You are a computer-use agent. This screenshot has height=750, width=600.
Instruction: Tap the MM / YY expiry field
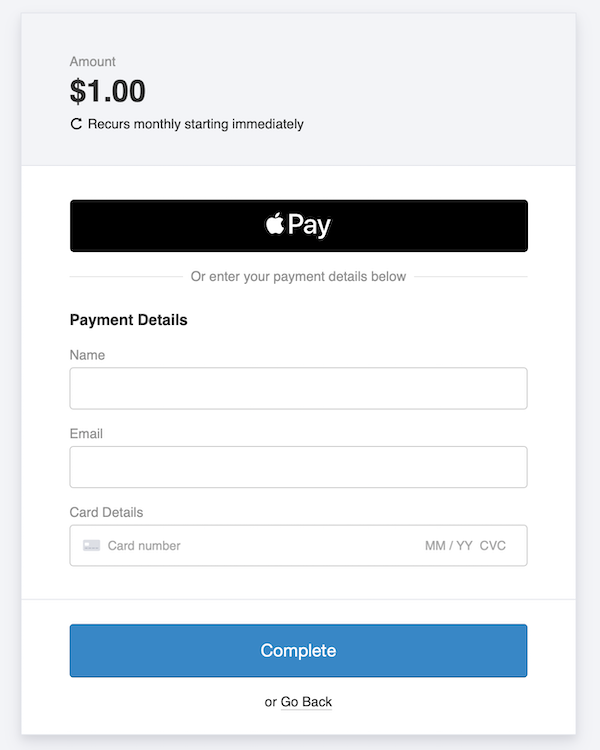(448, 546)
